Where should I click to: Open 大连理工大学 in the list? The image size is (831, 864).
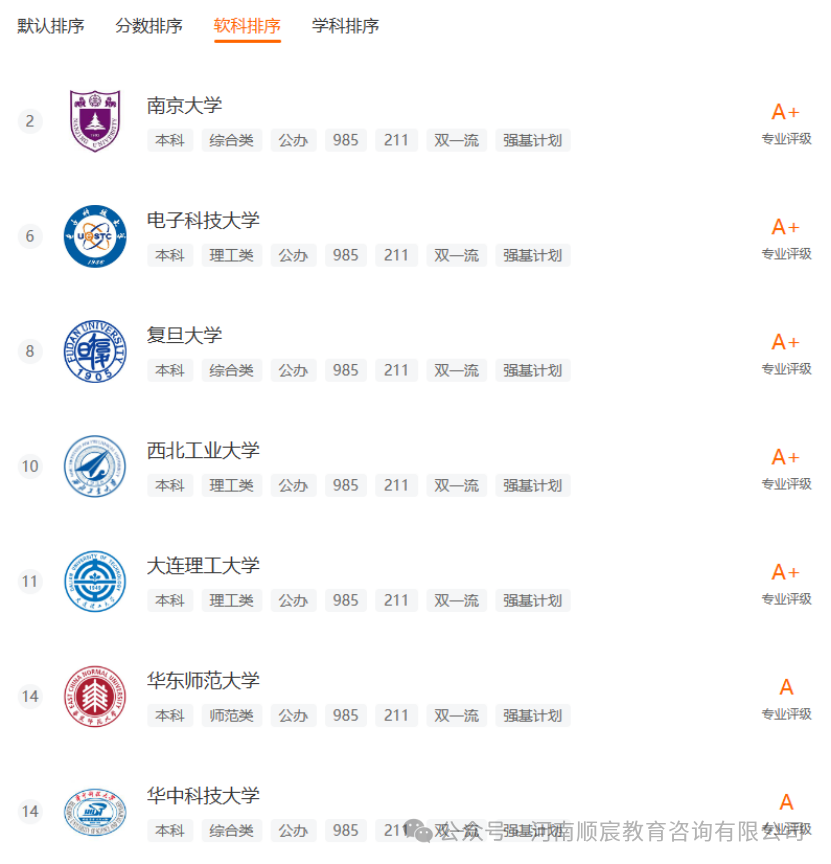(203, 566)
